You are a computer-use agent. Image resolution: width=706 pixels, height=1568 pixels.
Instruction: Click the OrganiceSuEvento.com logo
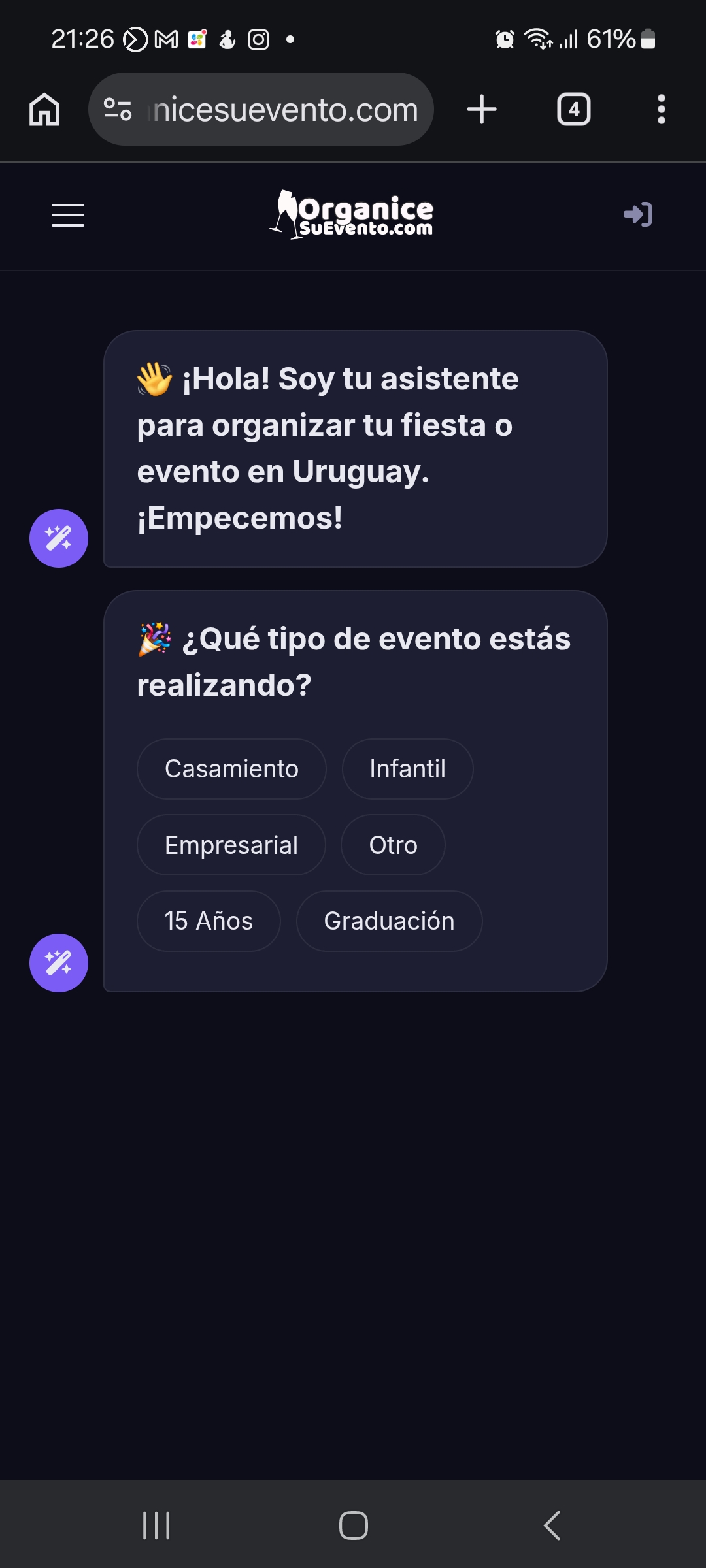tap(352, 214)
